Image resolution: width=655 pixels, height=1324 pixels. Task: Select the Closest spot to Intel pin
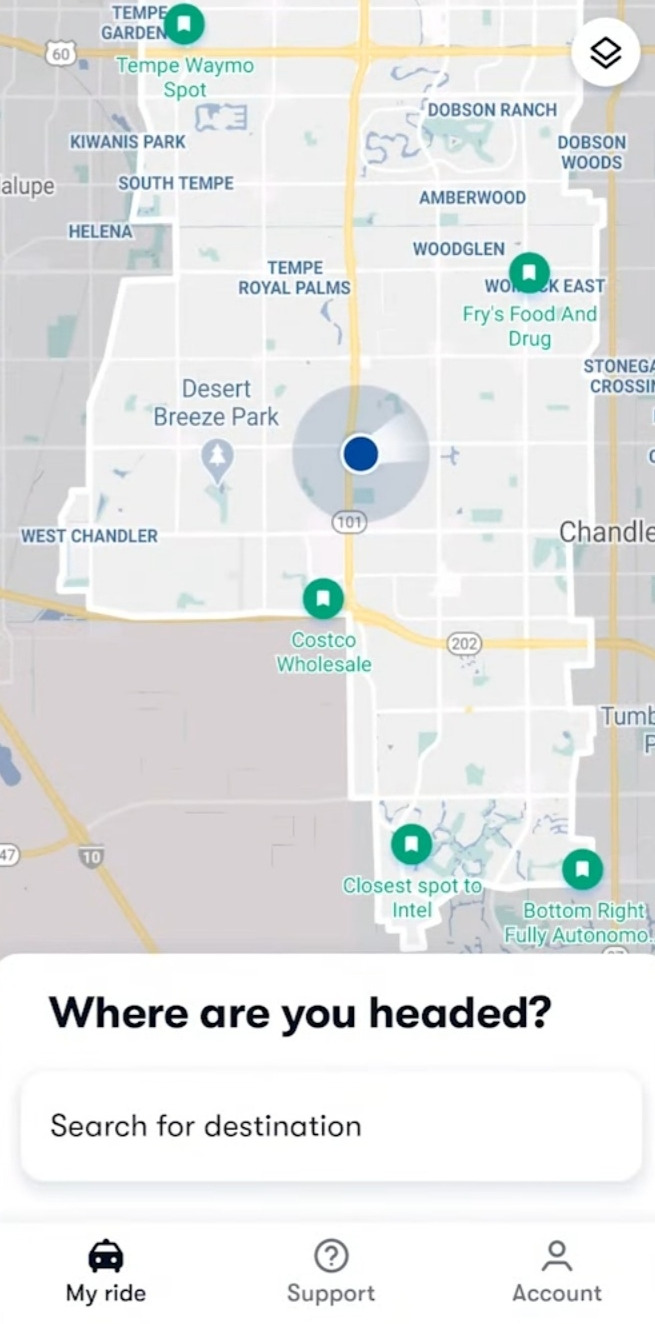point(411,845)
